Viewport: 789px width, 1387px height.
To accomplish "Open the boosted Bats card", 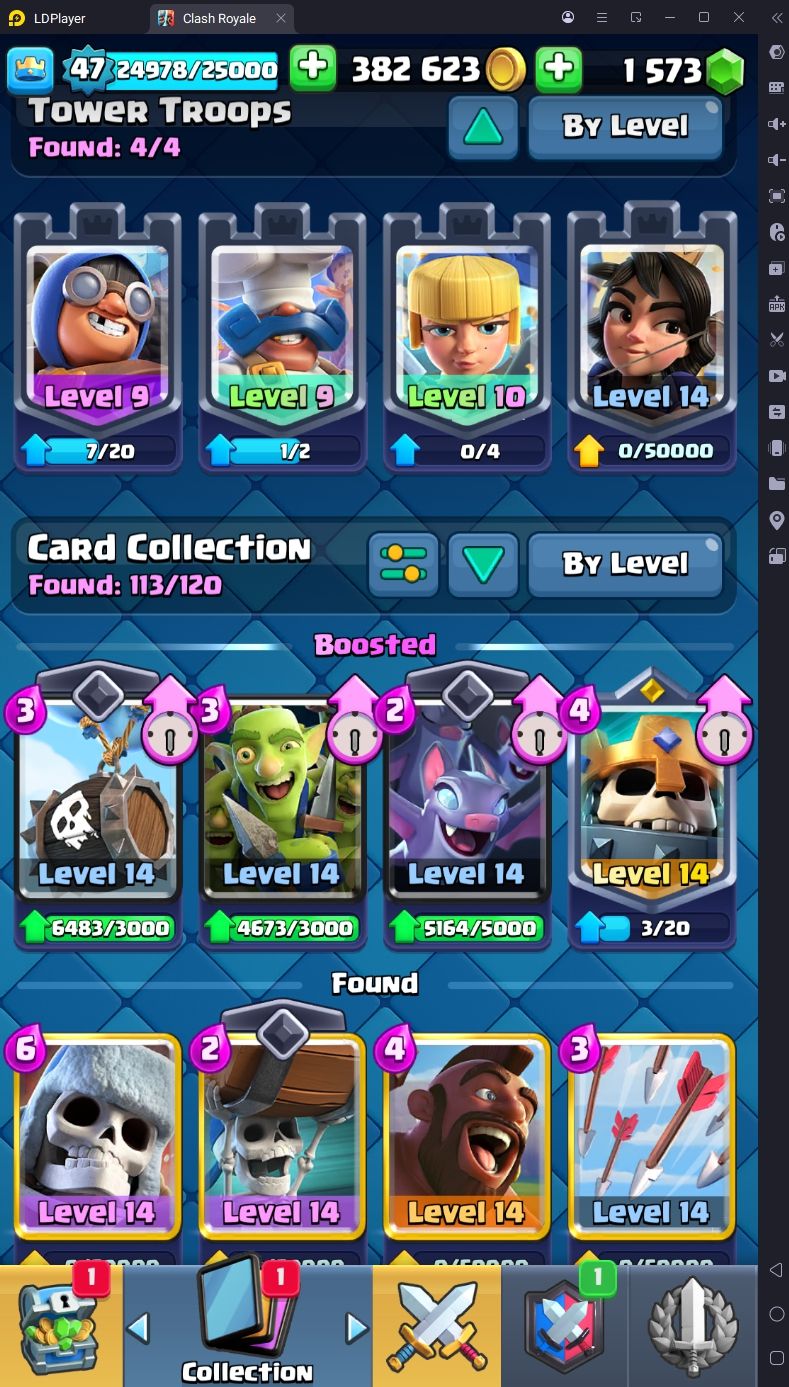I will pyautogui.click(x=466, y=800).
